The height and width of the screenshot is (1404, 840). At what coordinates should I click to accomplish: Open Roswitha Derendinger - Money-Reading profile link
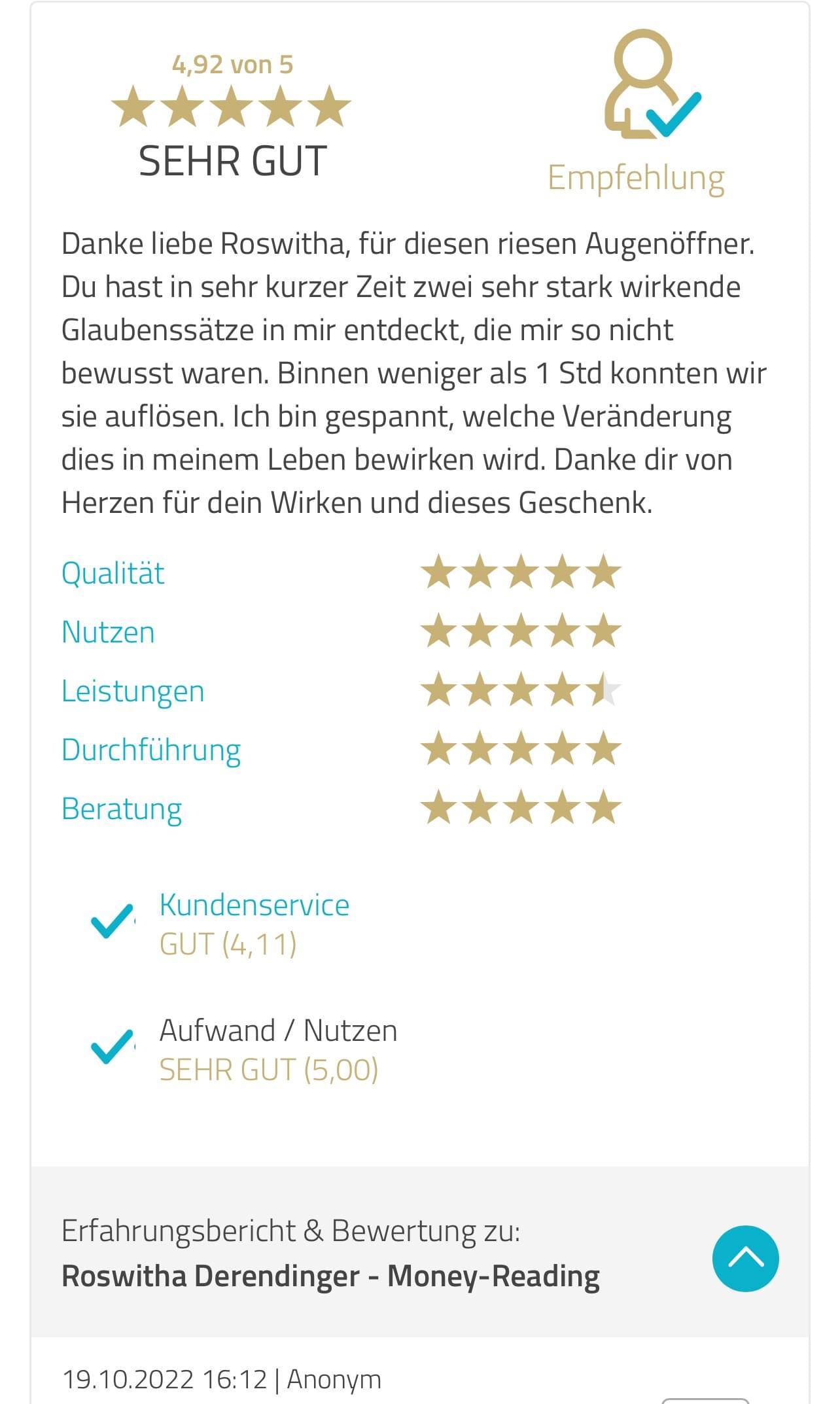pos(330,1276)
